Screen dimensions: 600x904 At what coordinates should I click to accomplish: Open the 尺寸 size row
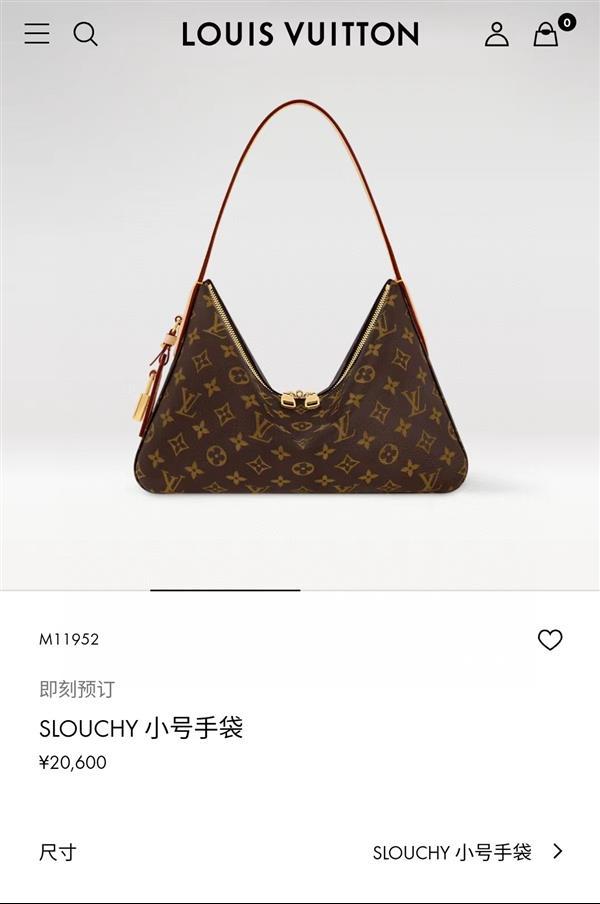pyautogui.click(x=300, y=852)
